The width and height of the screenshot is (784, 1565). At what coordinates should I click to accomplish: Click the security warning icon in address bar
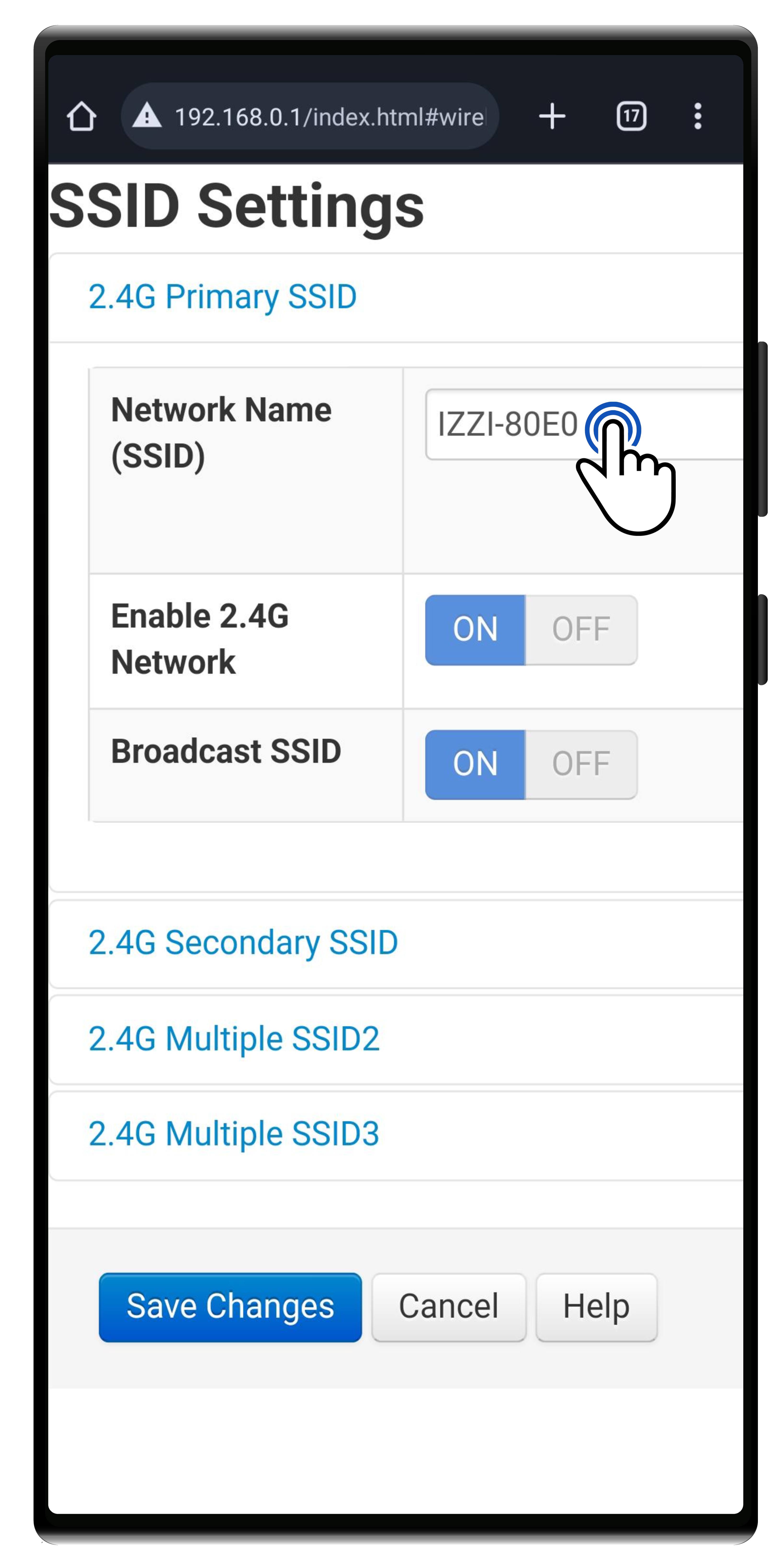[148, 115]
